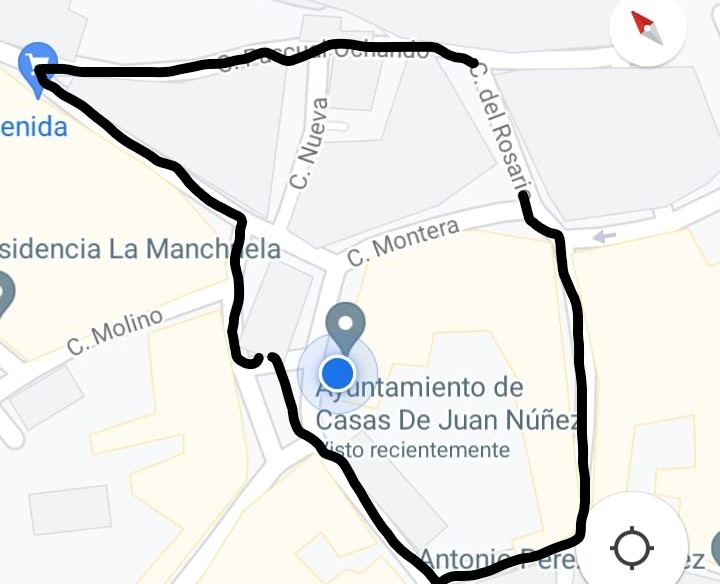
Task: Select the blue shopping cart store pin
Action: click(37, 66)
